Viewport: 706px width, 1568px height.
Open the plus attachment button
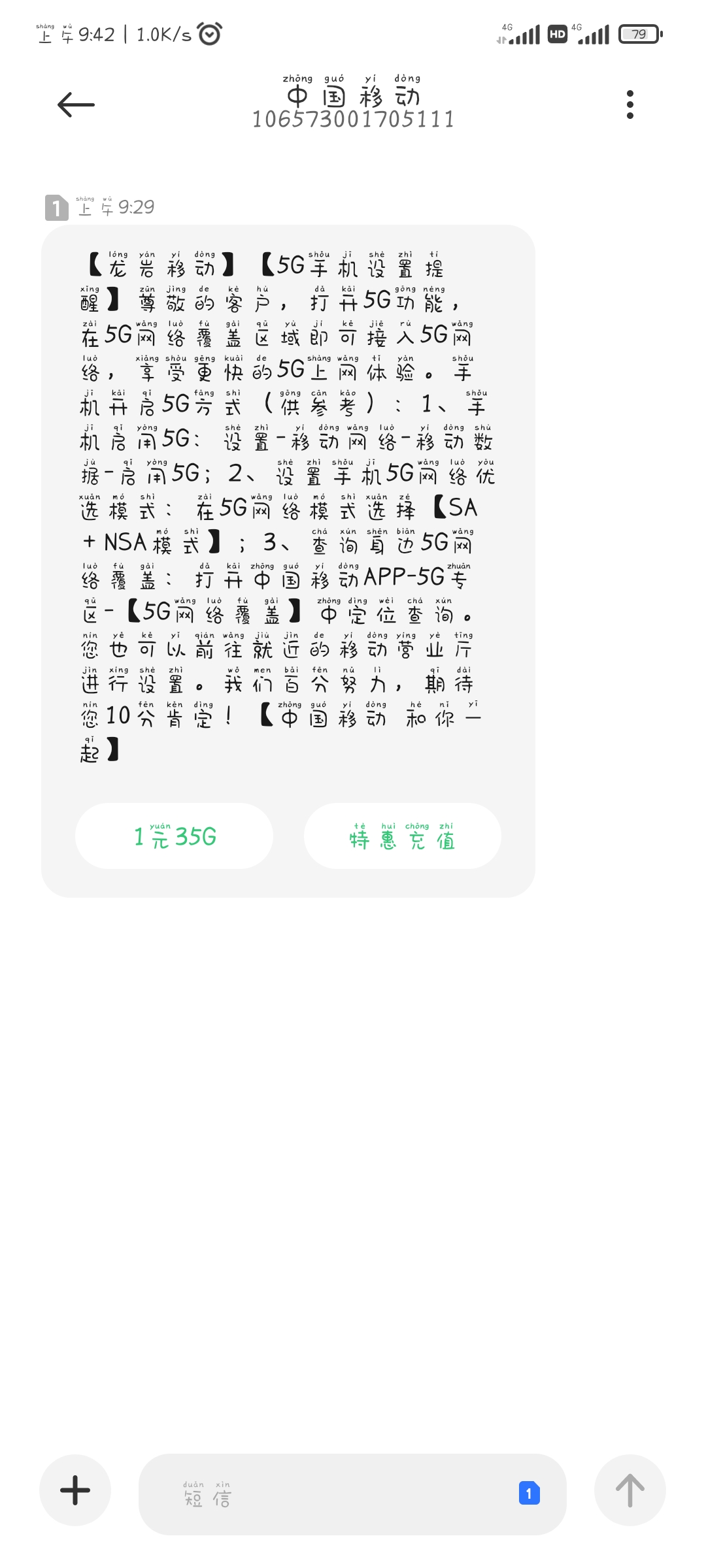(75, 1490)
